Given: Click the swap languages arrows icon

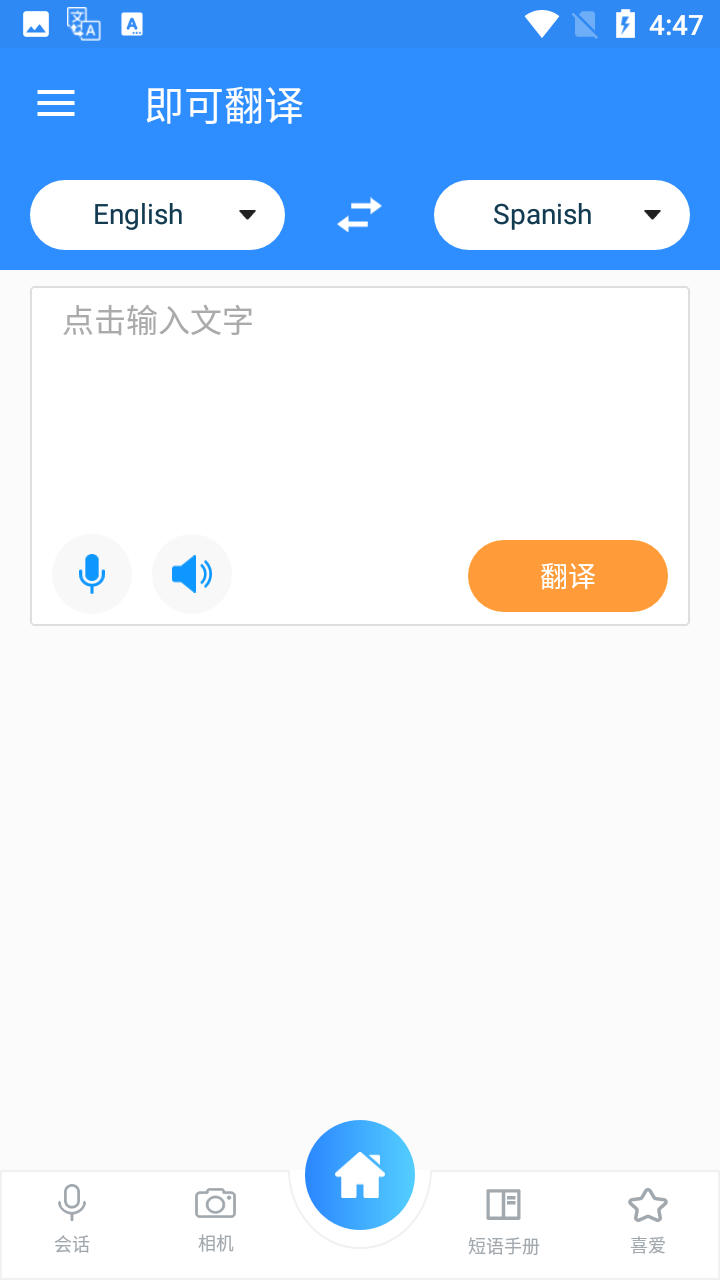Looking at the screenshot, I should click(x=359, y=214).
